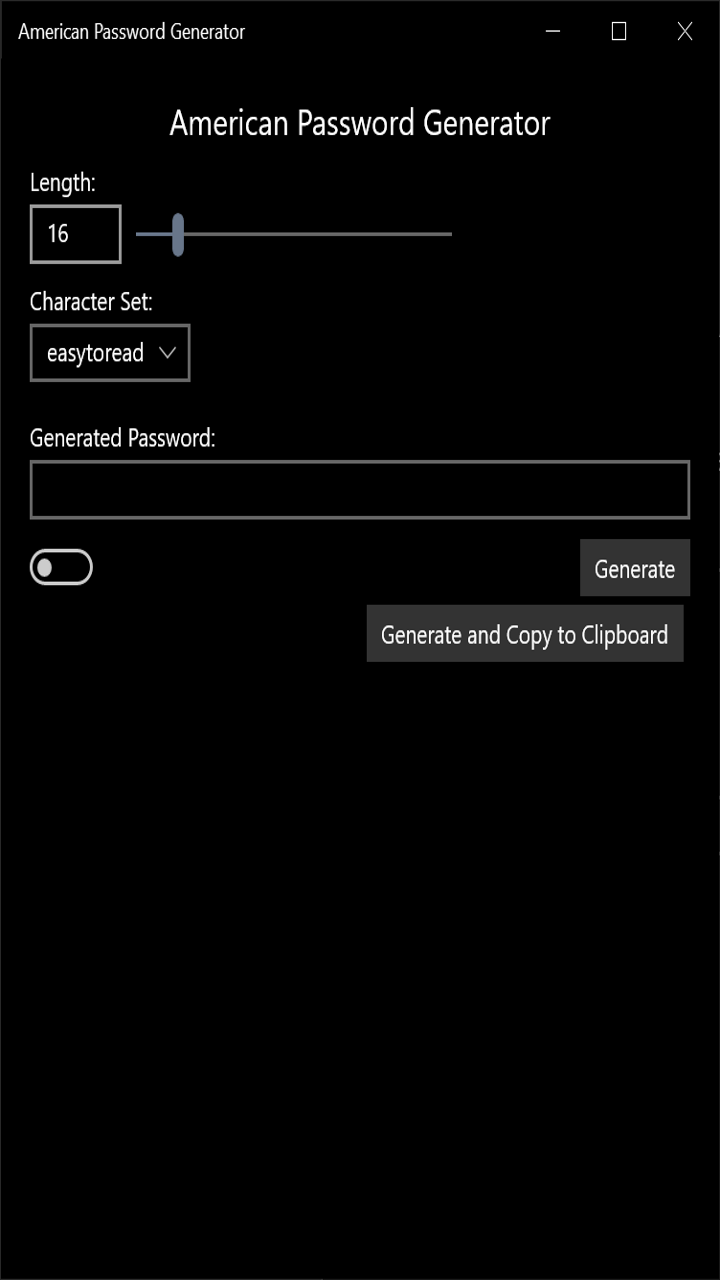Focus the Length number field
This screenshot has width=720, height=1280.
75,234
